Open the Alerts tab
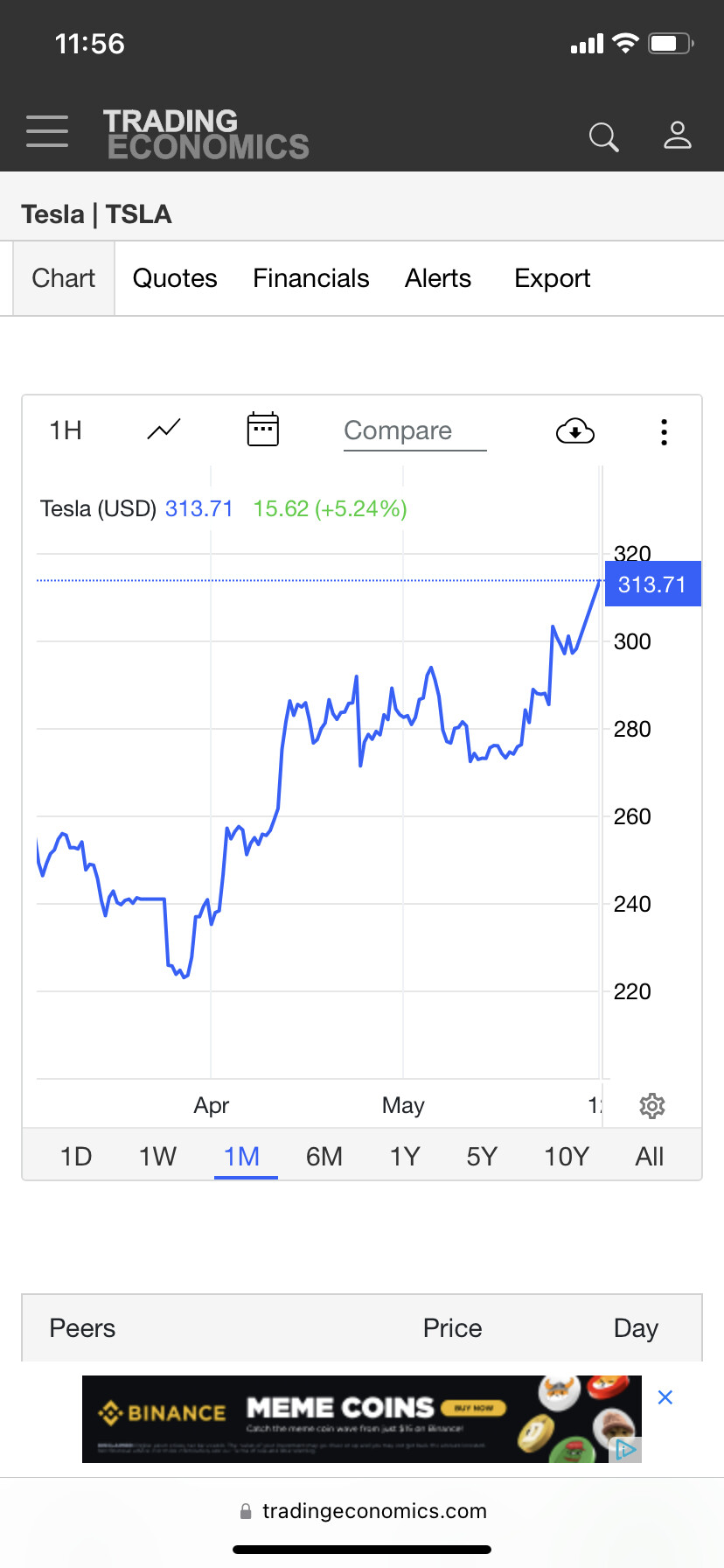Image resolution: width=724 pixels, height=1568 pixels. point(437,278)
